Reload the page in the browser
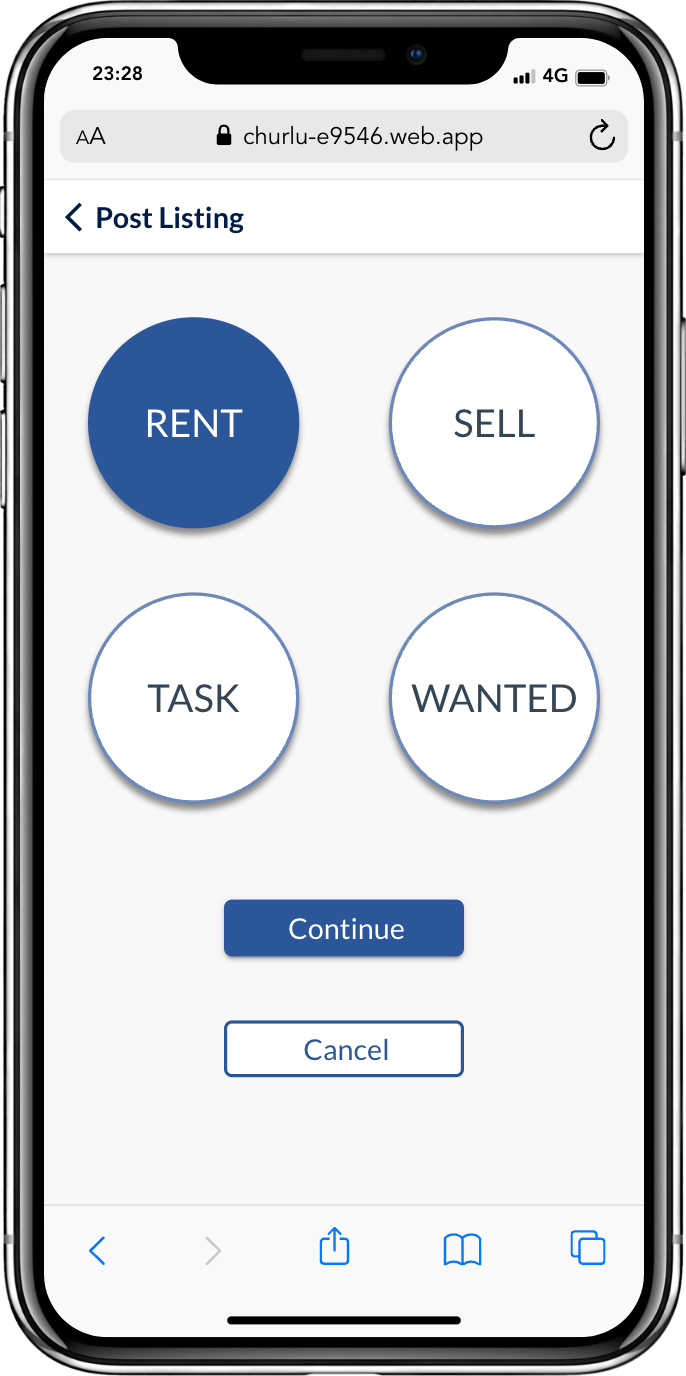This screenshot has height=1376, width=686. coord(601,136)
